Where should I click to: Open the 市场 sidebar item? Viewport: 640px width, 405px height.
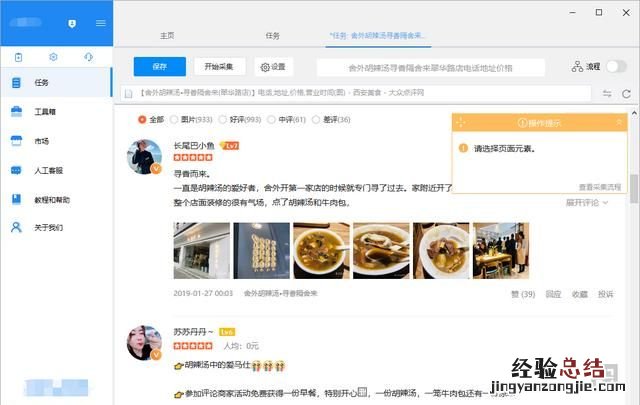pos(41,141)
